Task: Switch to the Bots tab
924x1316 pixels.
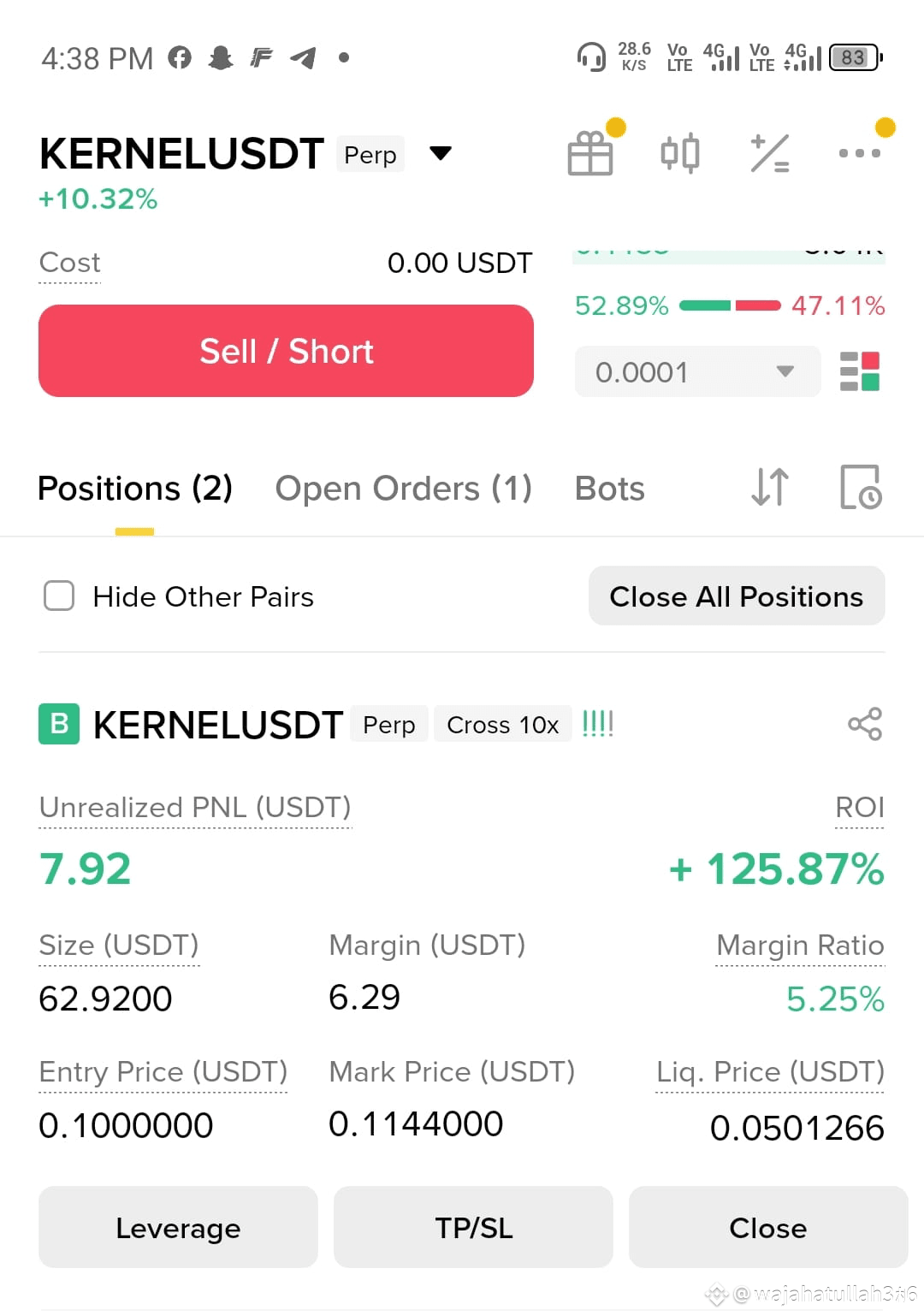Action: (x=609, y=489)
